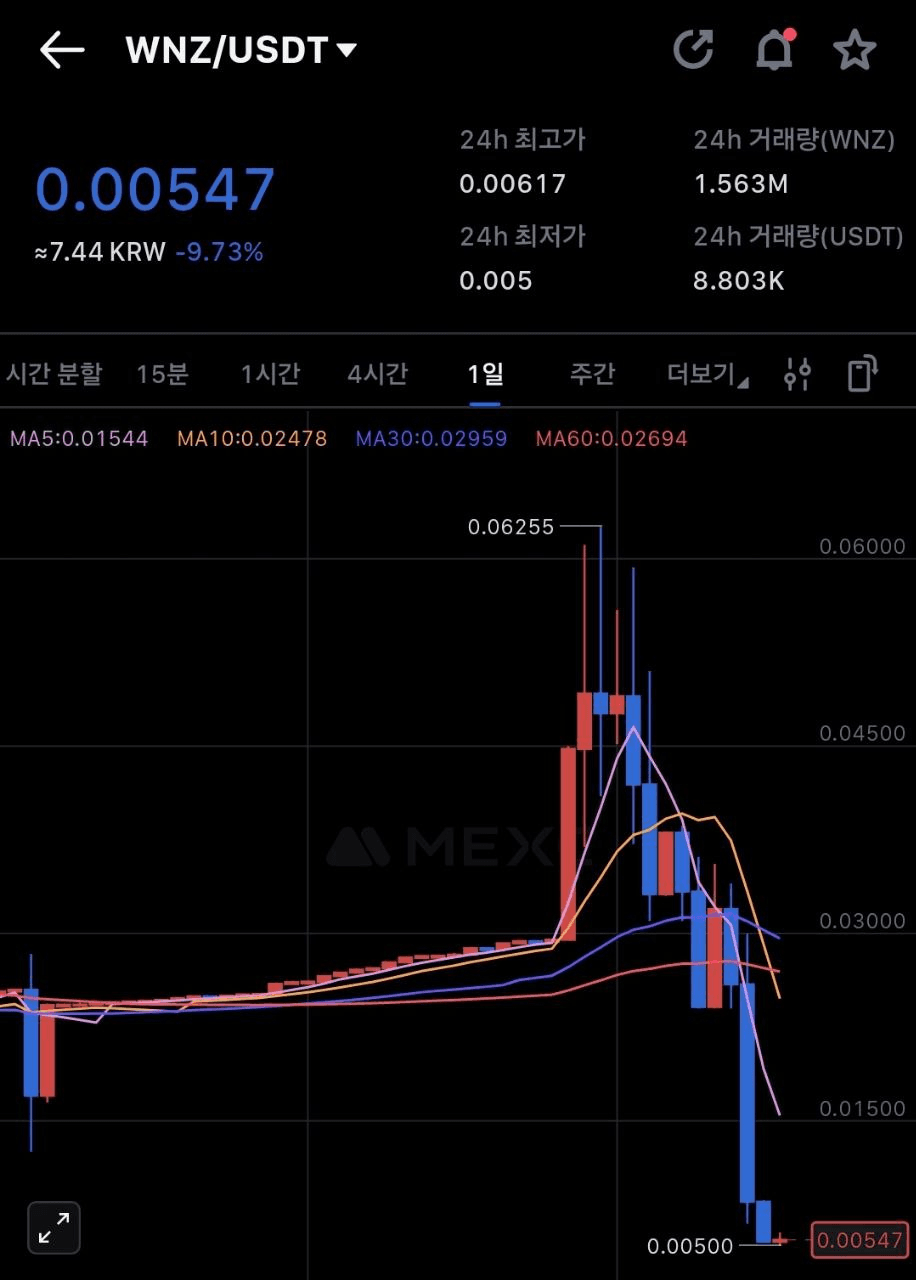This screenshot has height=1280, width=916.
Task: Open the chart indicator settings icon
Action: point(797,373)
